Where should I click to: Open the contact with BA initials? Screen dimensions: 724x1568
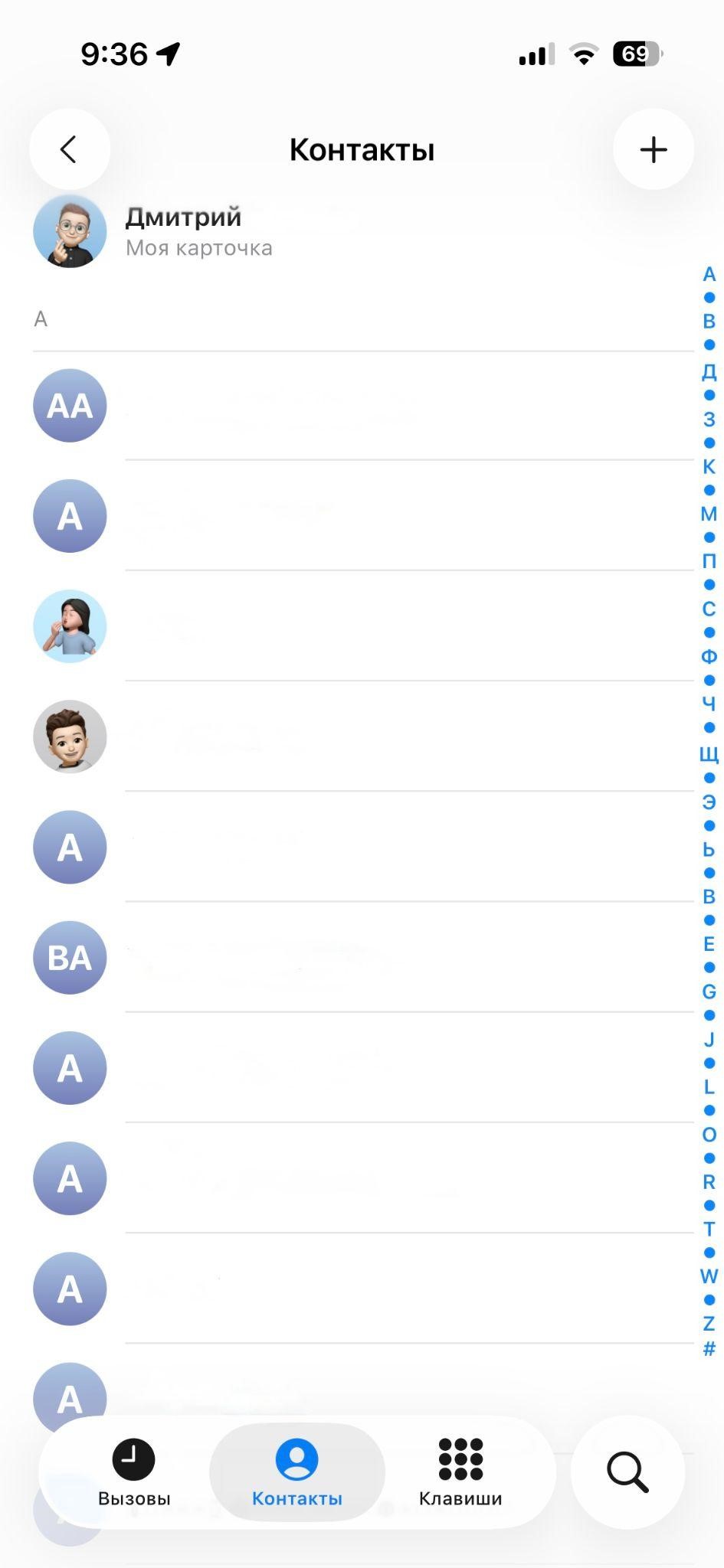(363, 958)
